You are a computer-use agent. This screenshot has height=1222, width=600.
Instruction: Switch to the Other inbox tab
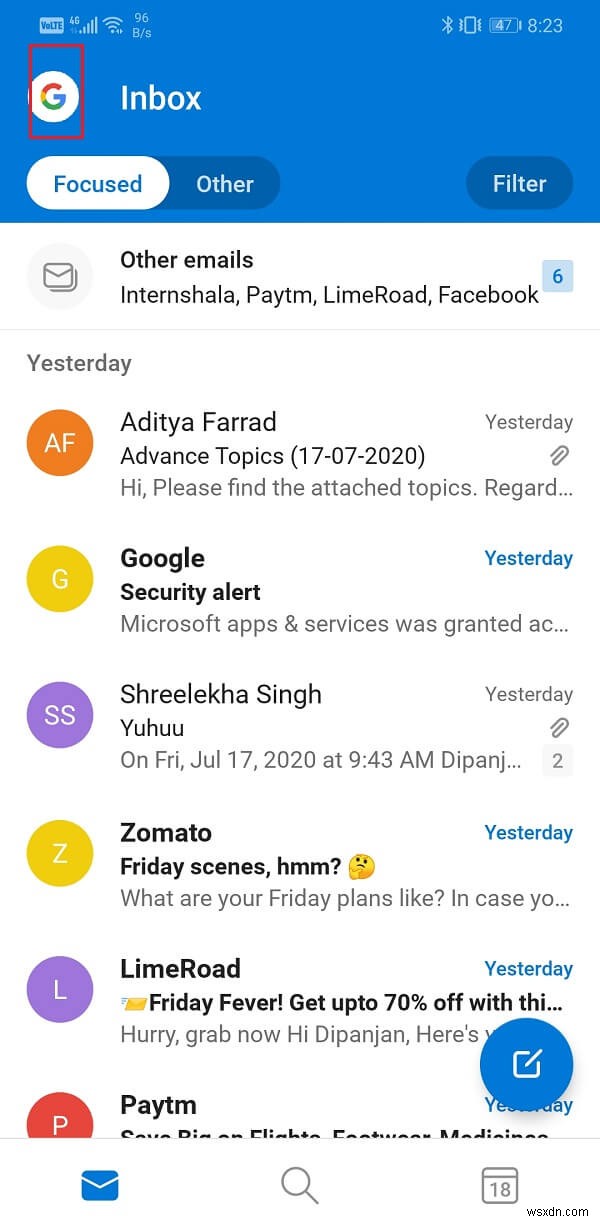click(x=225, y=184)
